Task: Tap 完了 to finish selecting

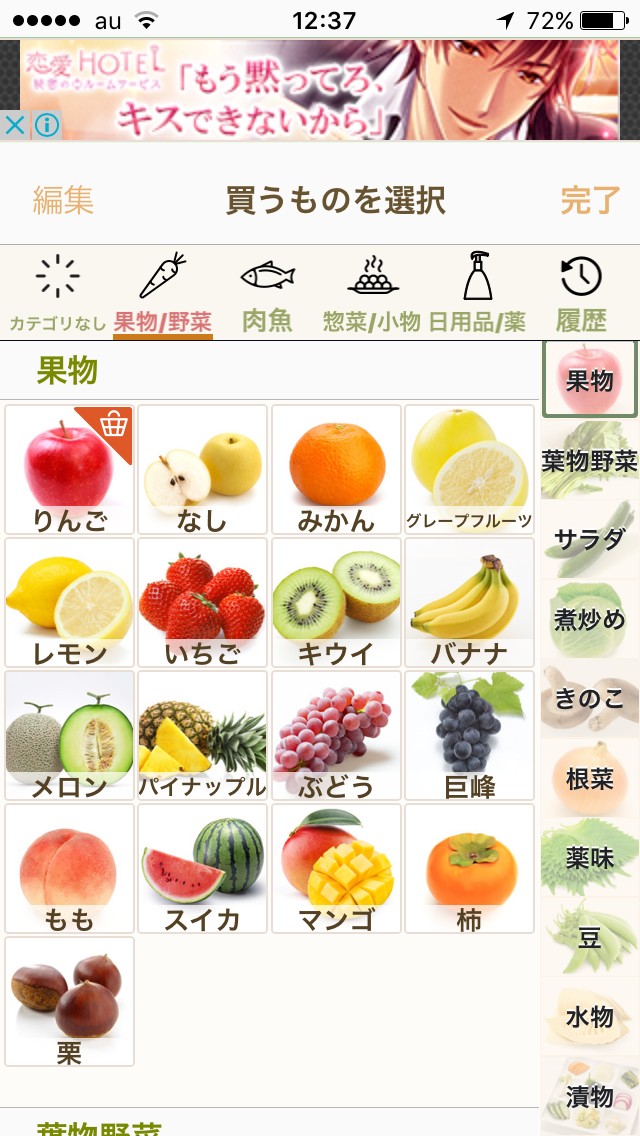Action: (x=590, y=200)
